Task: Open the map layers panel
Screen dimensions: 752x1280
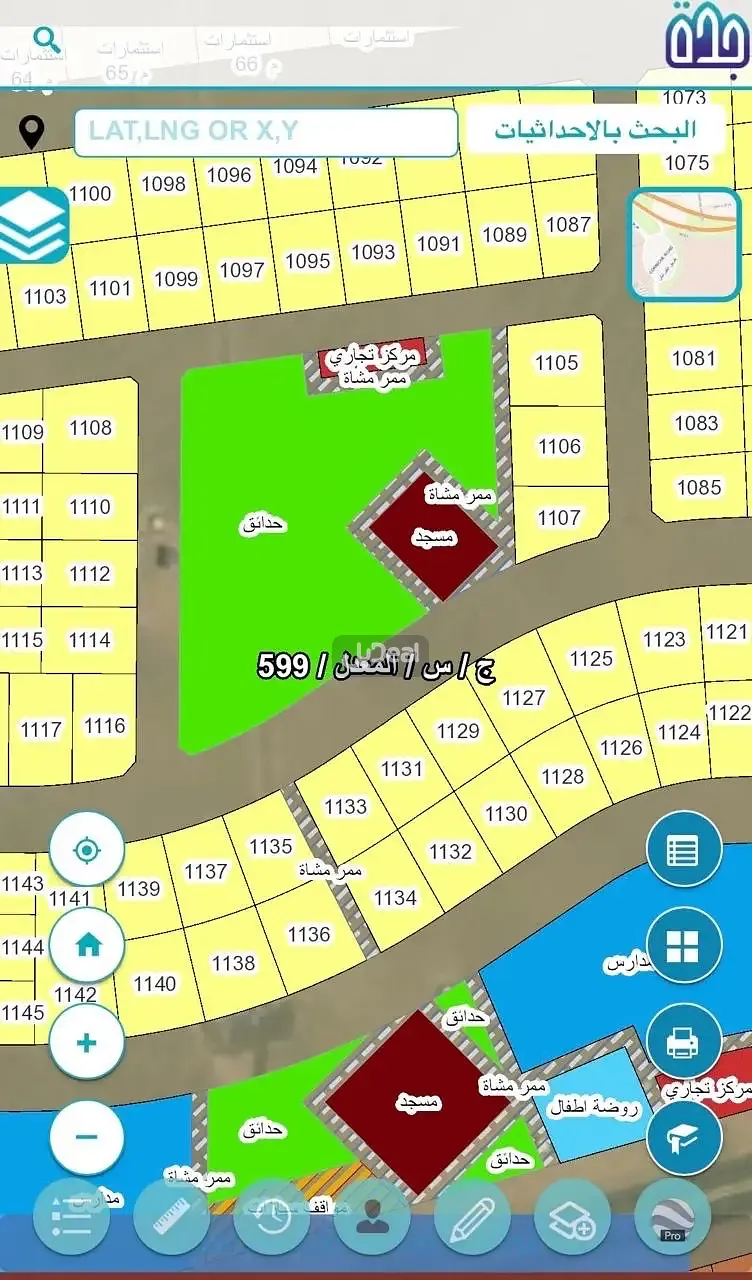Action: (32, 225)
